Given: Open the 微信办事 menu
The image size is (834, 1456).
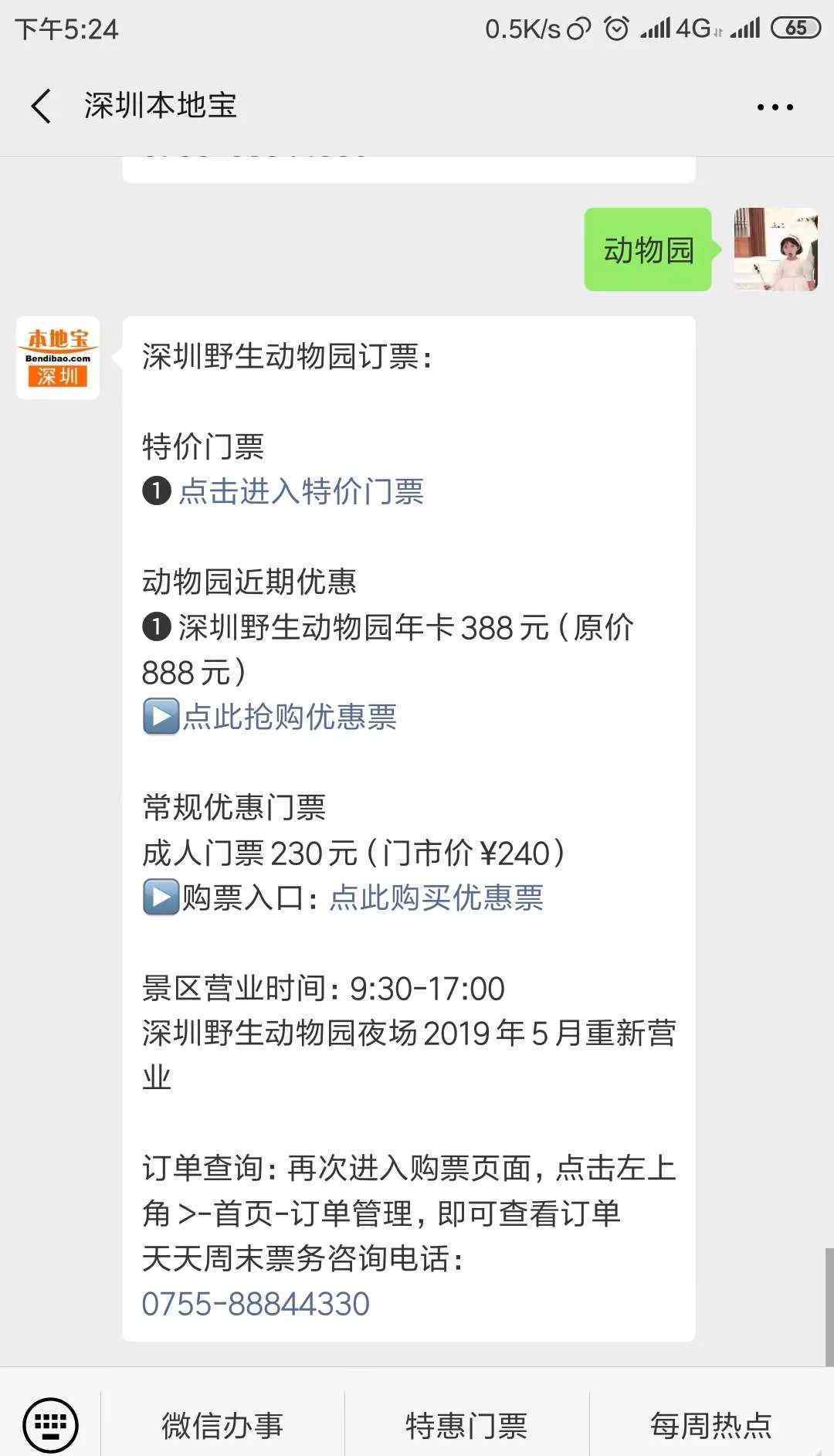Looking at the screenshot, I should [x=222, y=1425].
